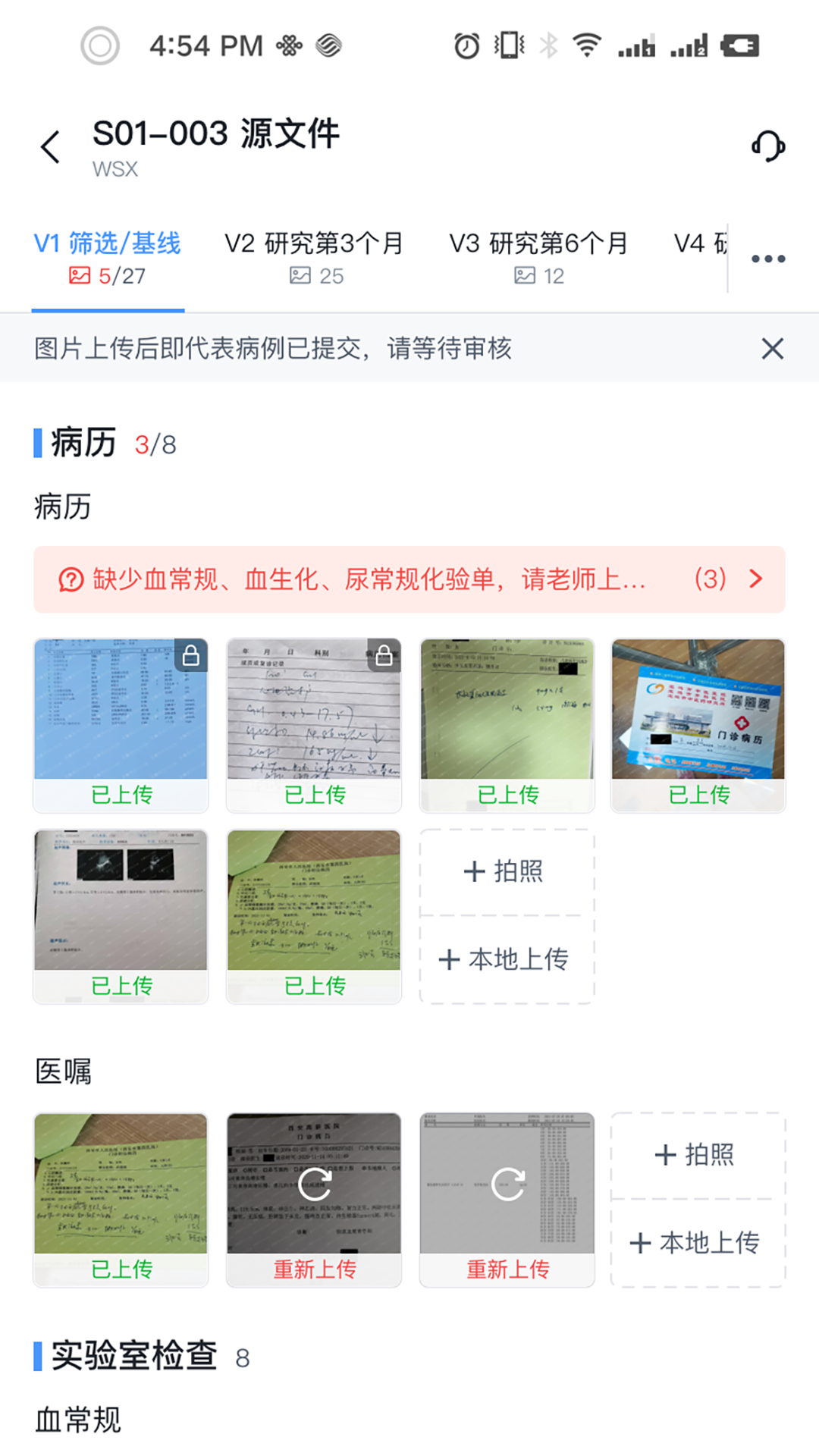819x1456 pixels.
Task: Switch to V2 研究第3个月 tab
Action: pyautogui.click(x=314, y=258)
